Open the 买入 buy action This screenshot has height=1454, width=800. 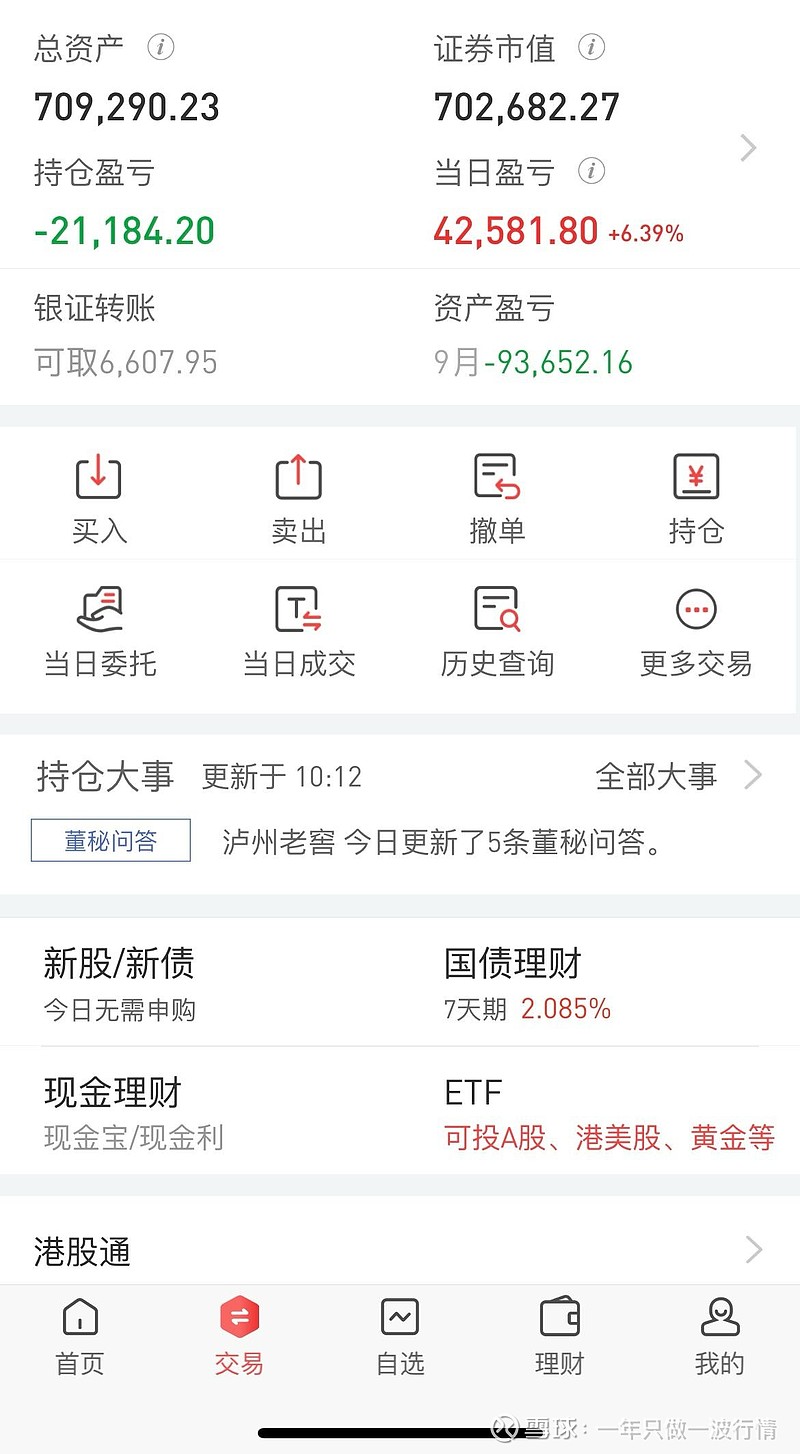click(x=99, y=498)
